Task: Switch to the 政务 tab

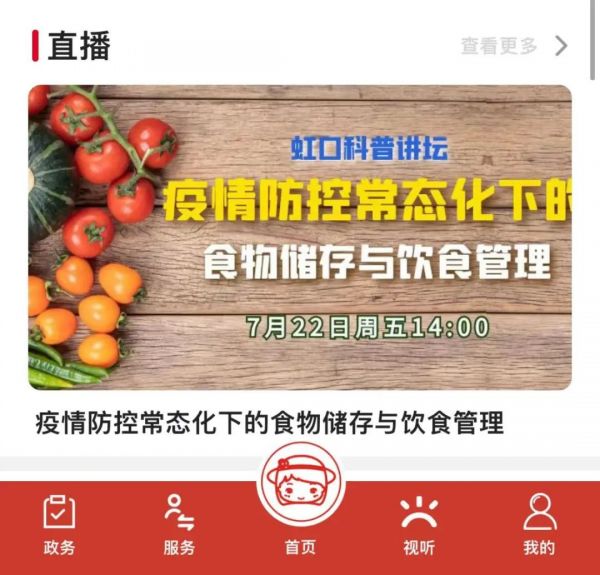Action: (59, 525)
